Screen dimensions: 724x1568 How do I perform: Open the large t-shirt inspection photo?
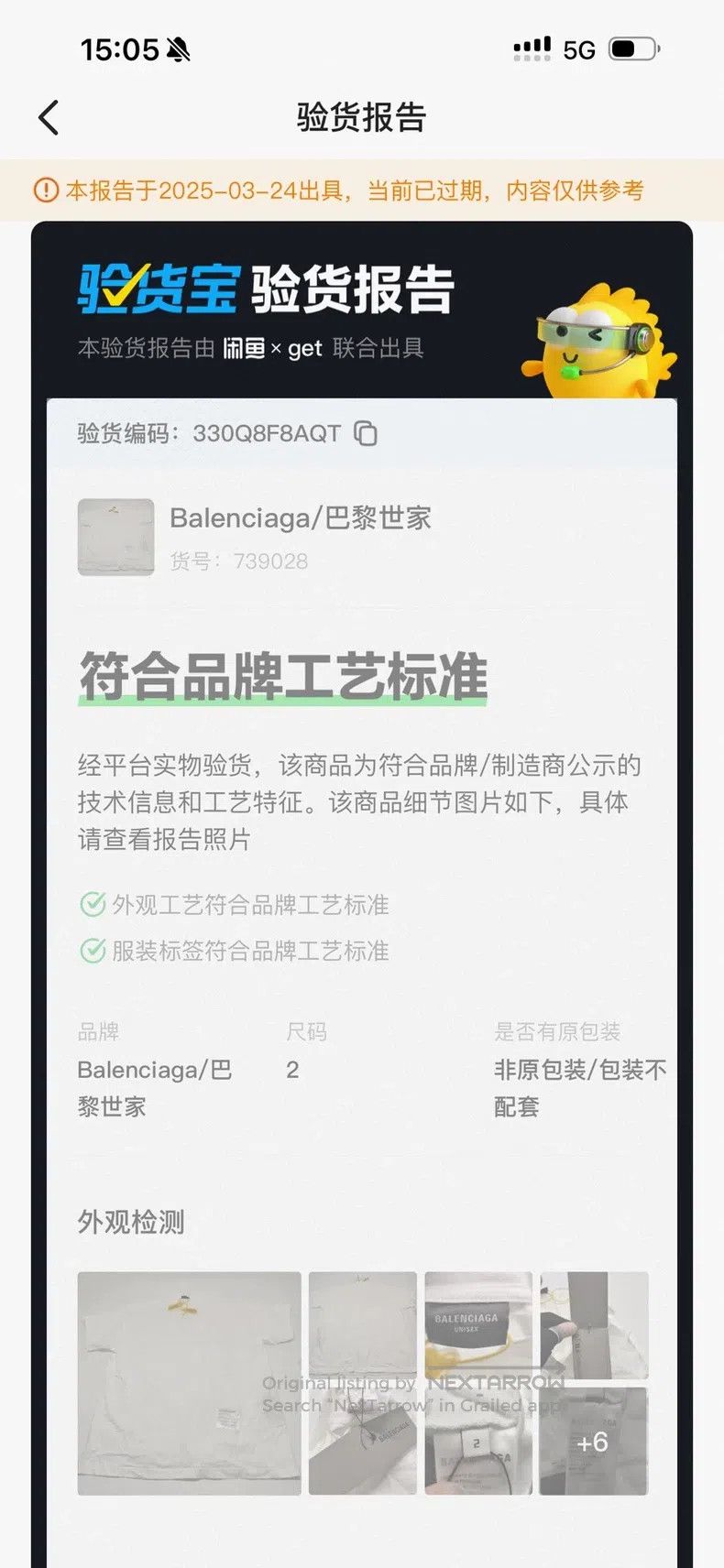coord(189,1383)
